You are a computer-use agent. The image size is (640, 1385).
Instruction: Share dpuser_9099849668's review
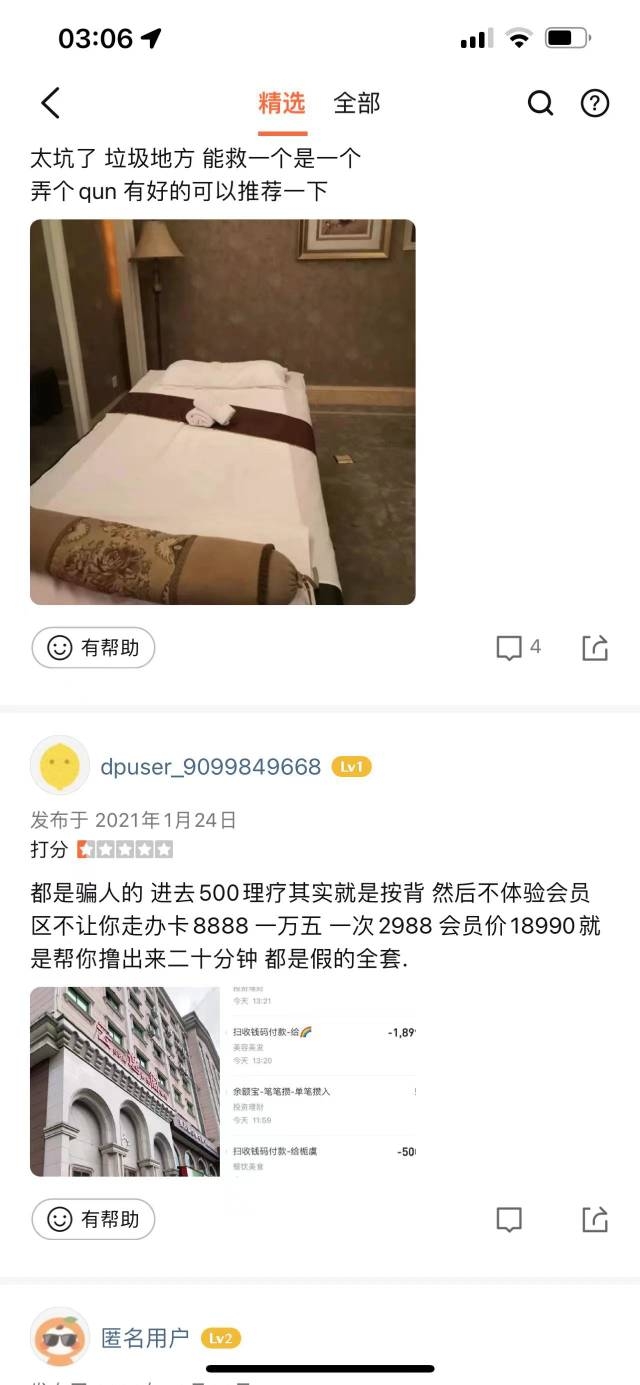595,1219
